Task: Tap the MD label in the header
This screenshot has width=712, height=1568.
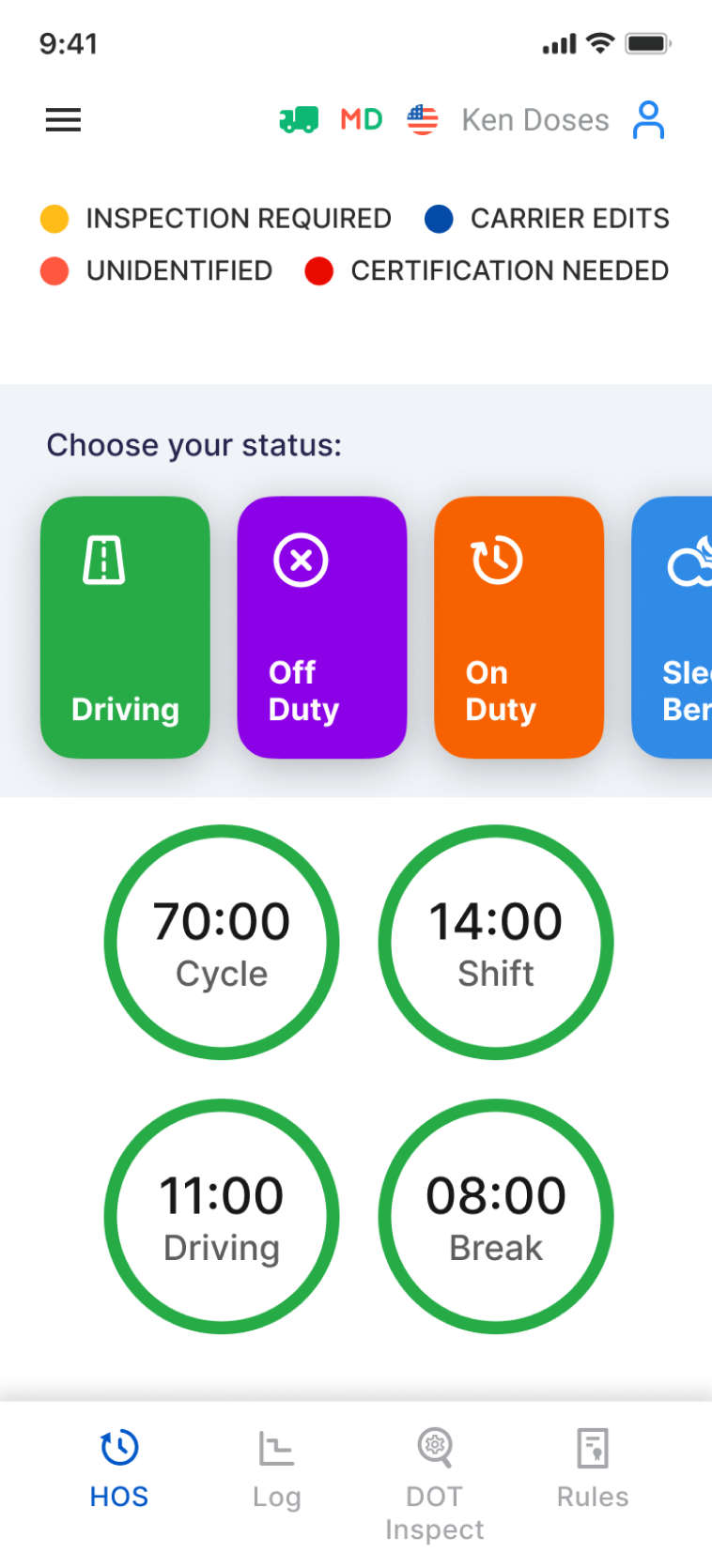Action: point(361,119)
